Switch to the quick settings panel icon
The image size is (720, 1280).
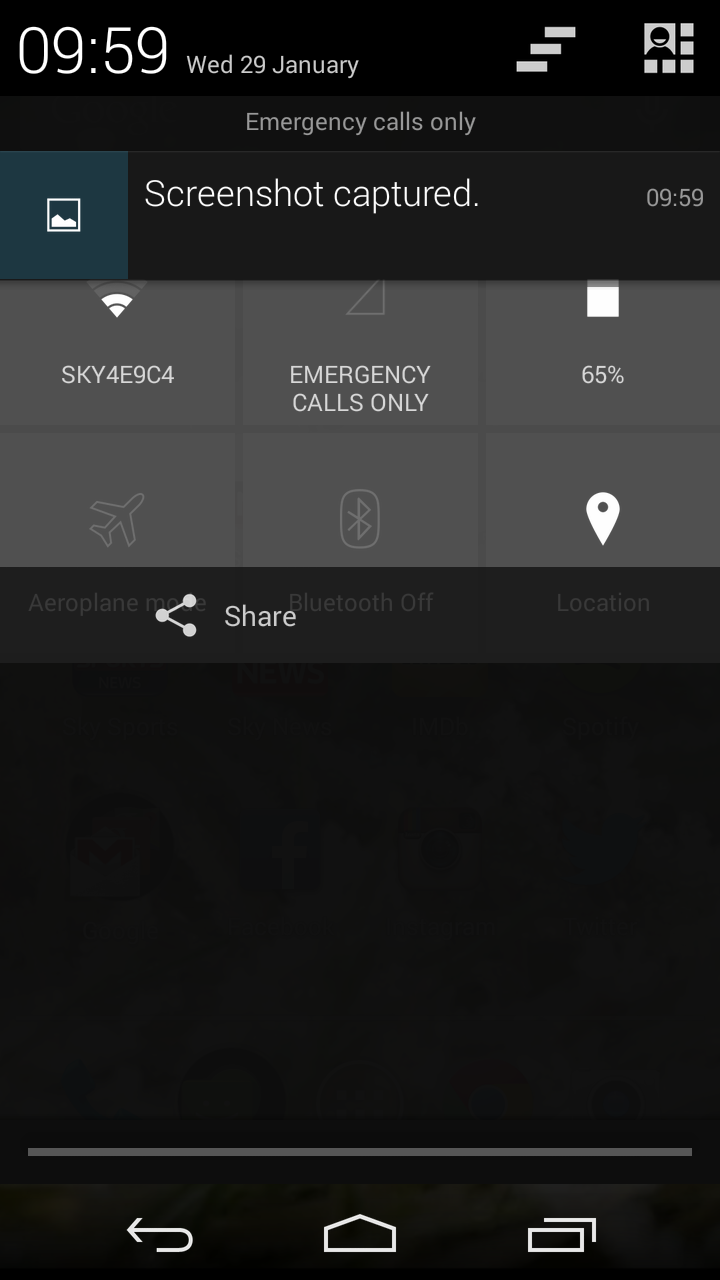point(668,49)
